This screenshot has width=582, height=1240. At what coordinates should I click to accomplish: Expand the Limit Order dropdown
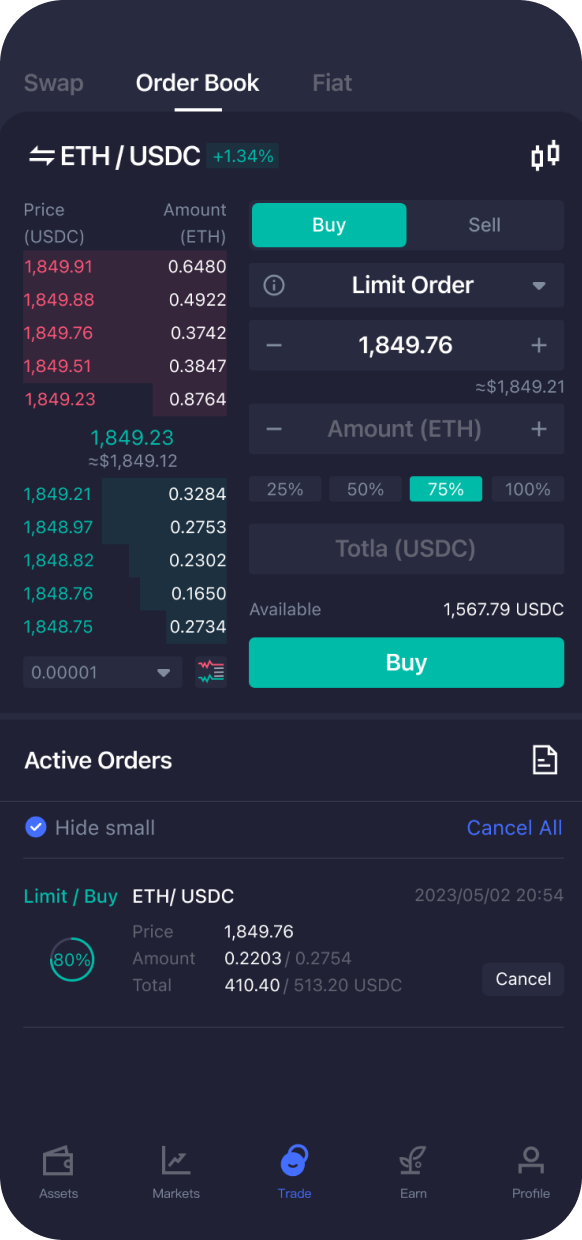pos(406,285)
